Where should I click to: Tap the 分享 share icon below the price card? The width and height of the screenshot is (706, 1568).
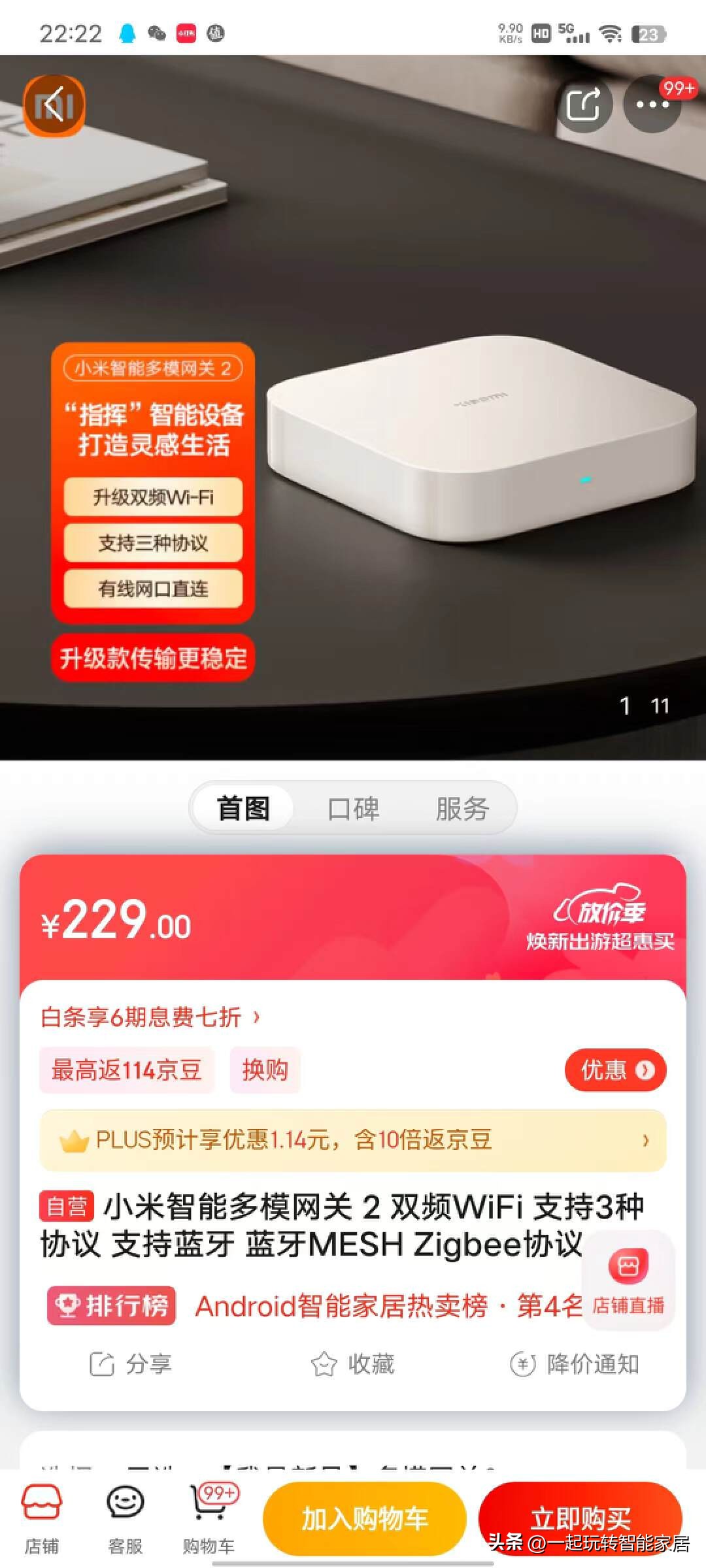(131, 1364)
